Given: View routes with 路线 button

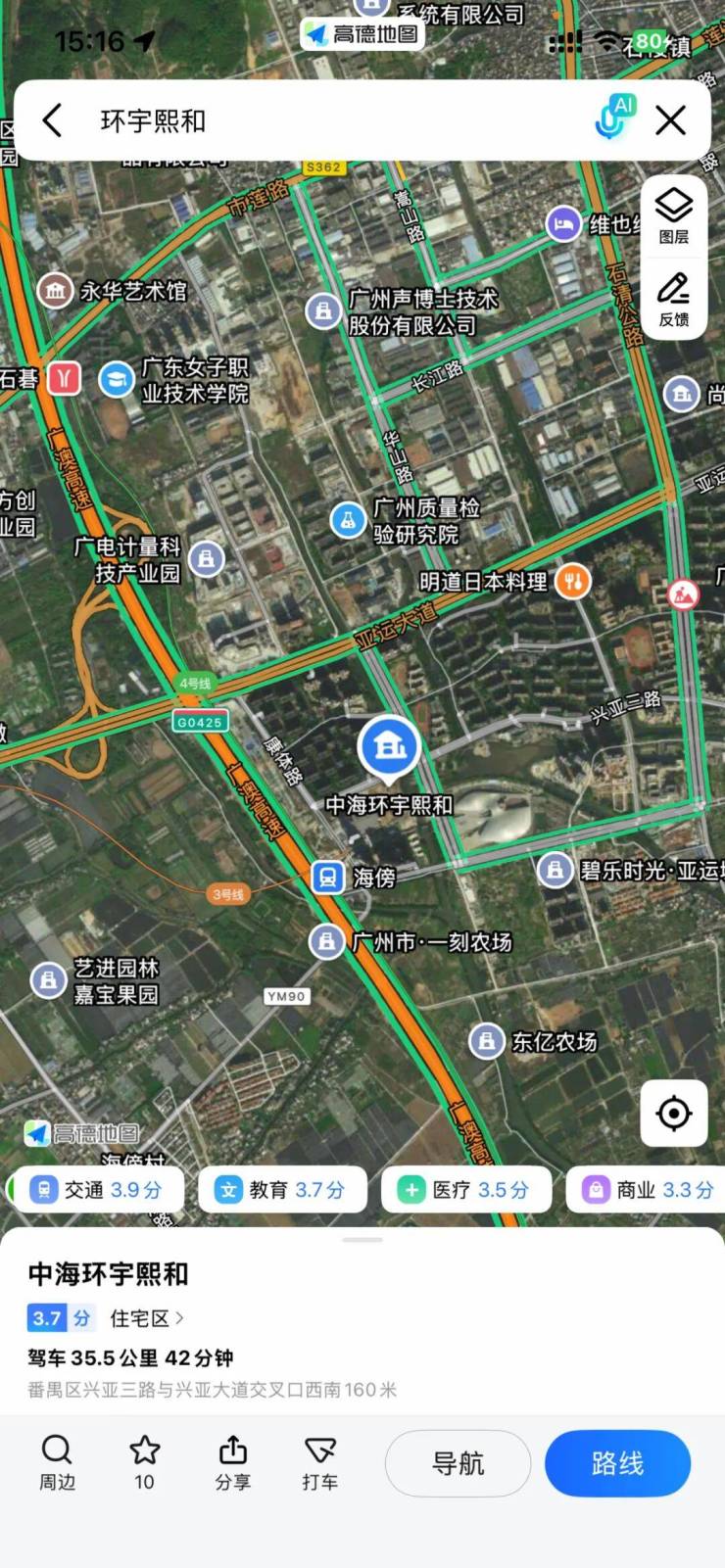Looking at the screenshot, I should tap(617, 1463).
